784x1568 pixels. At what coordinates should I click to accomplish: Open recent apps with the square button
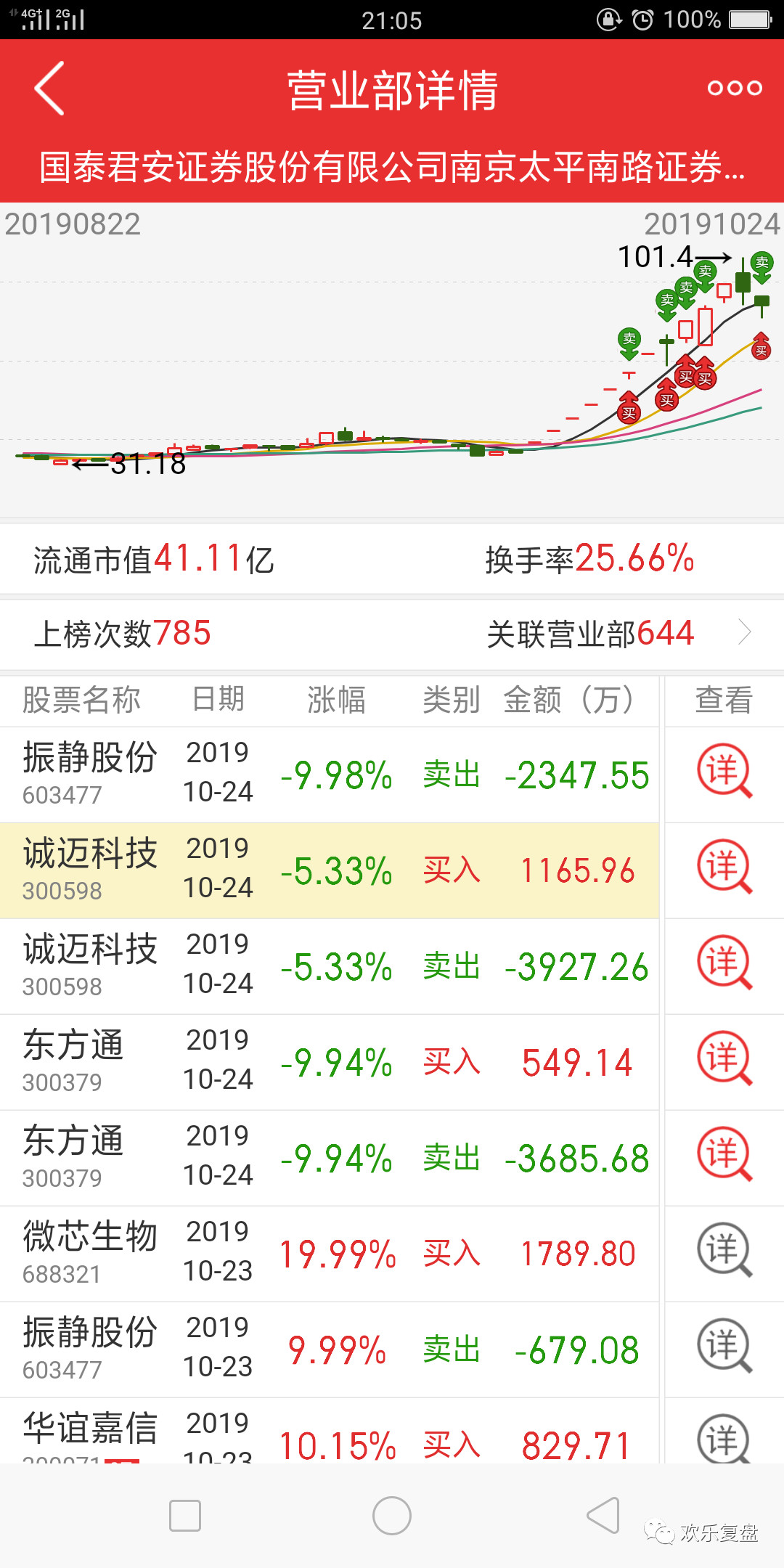click(x=185, y=1516)
